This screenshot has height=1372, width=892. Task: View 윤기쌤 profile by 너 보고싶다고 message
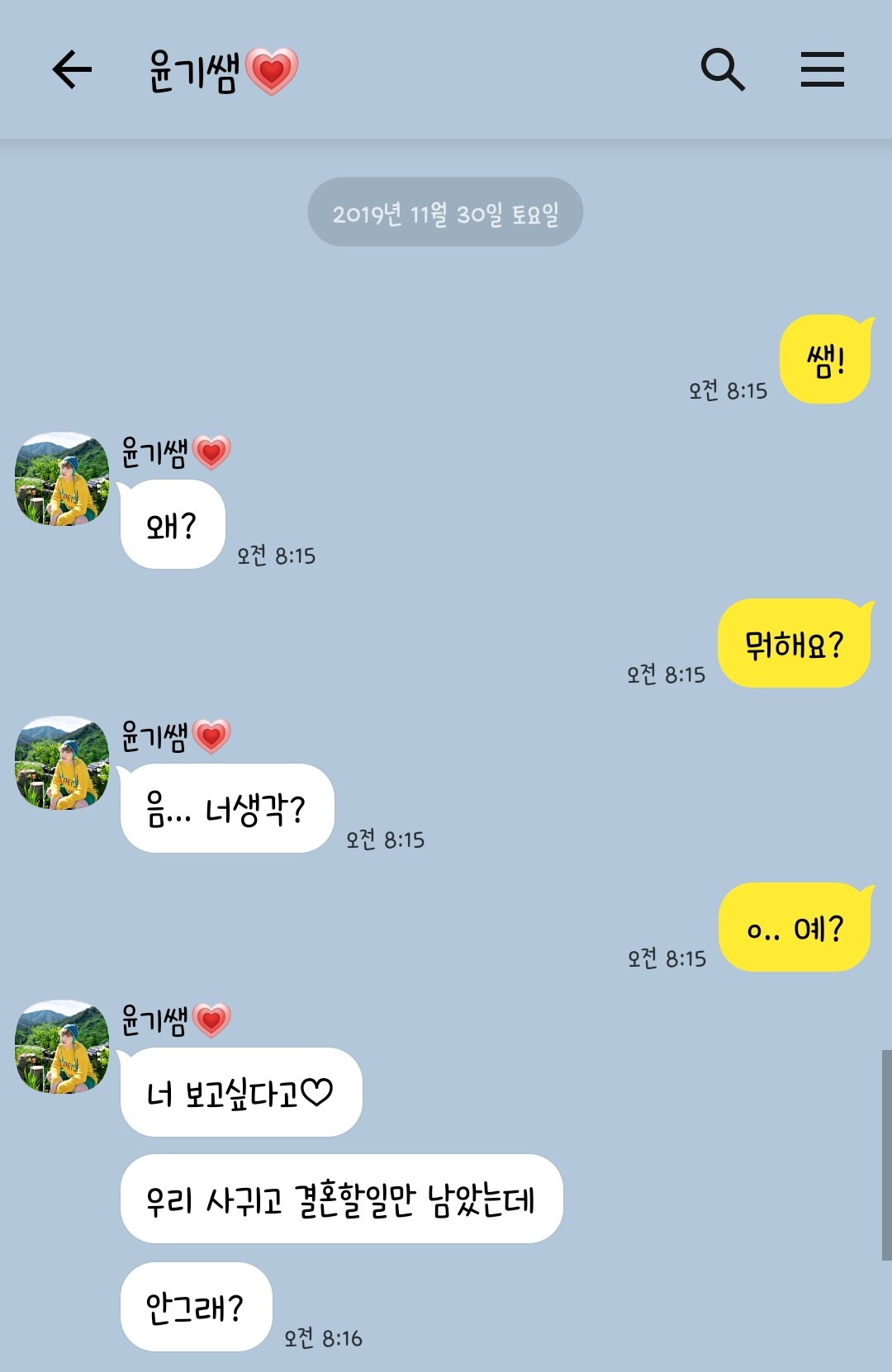[62, 1047]
